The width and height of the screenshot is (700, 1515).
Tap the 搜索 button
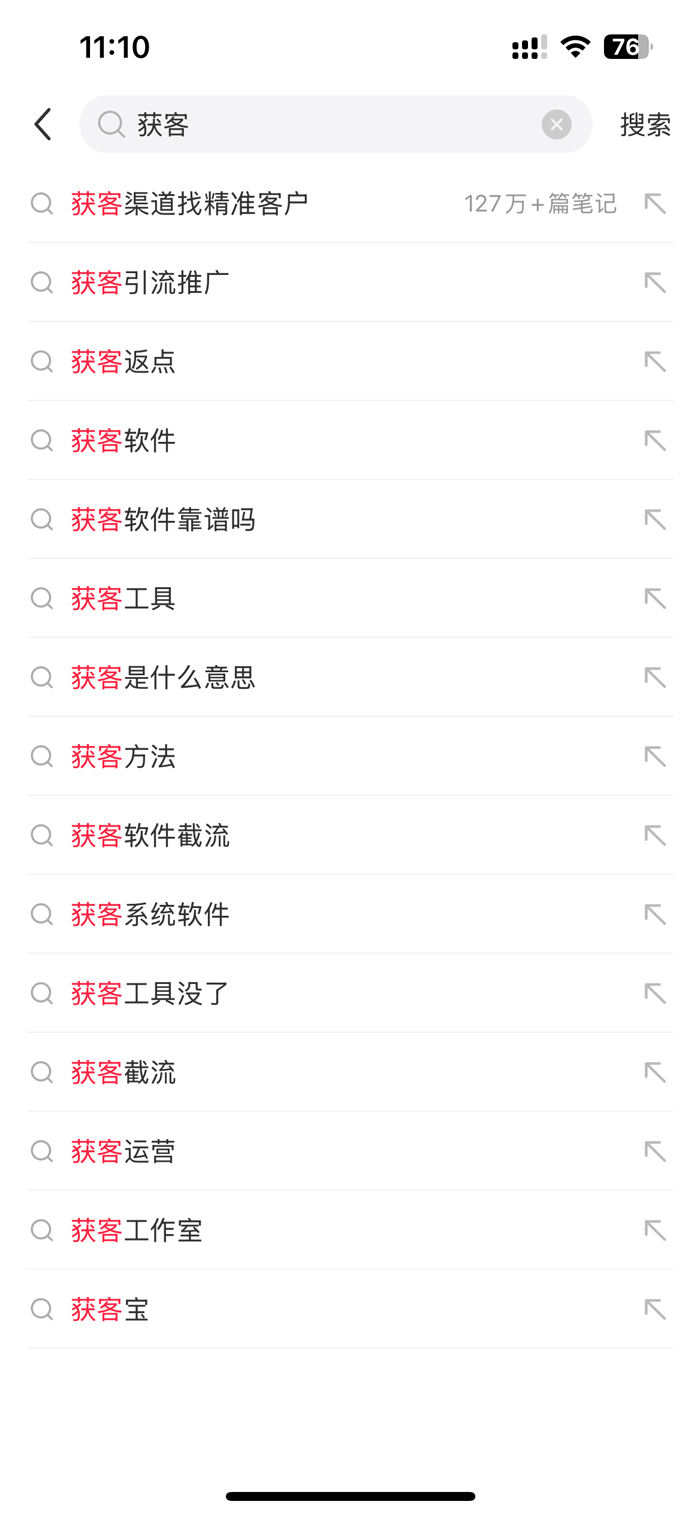645,124
